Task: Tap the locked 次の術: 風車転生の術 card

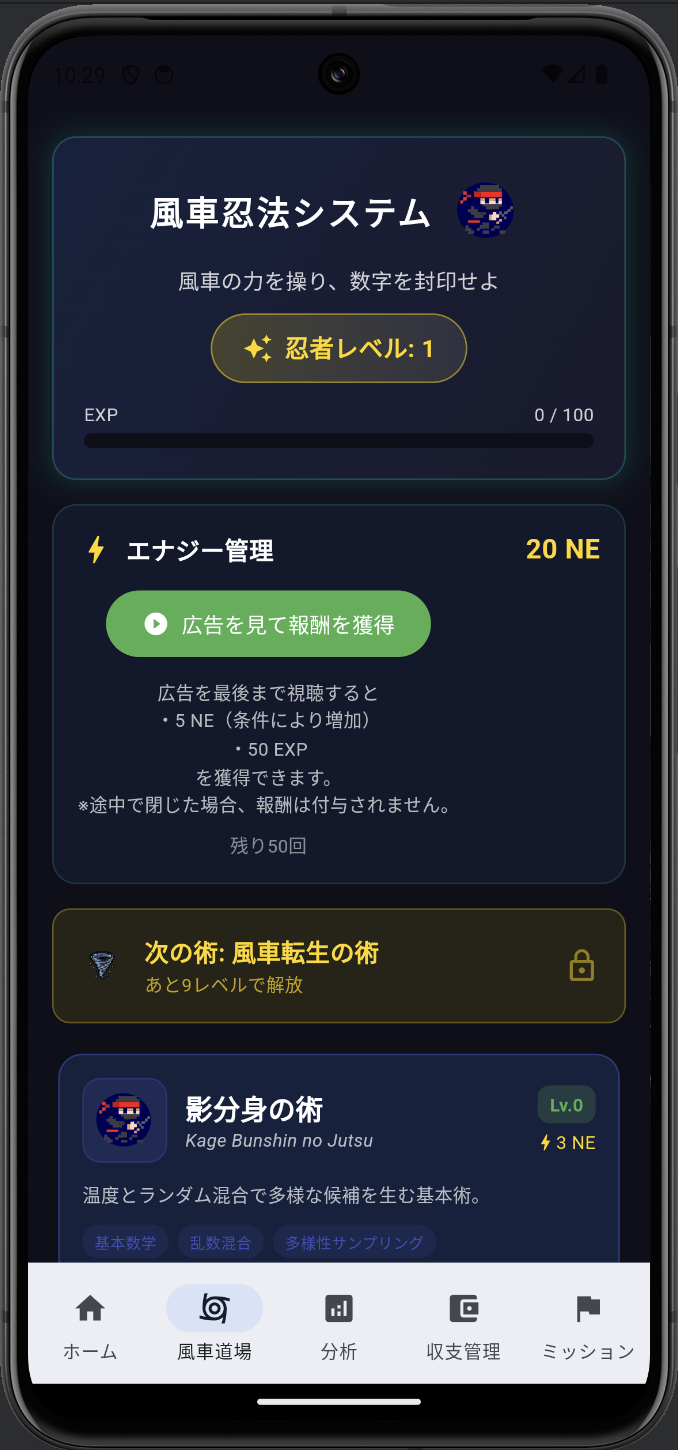Action: (x=338, y=966)
